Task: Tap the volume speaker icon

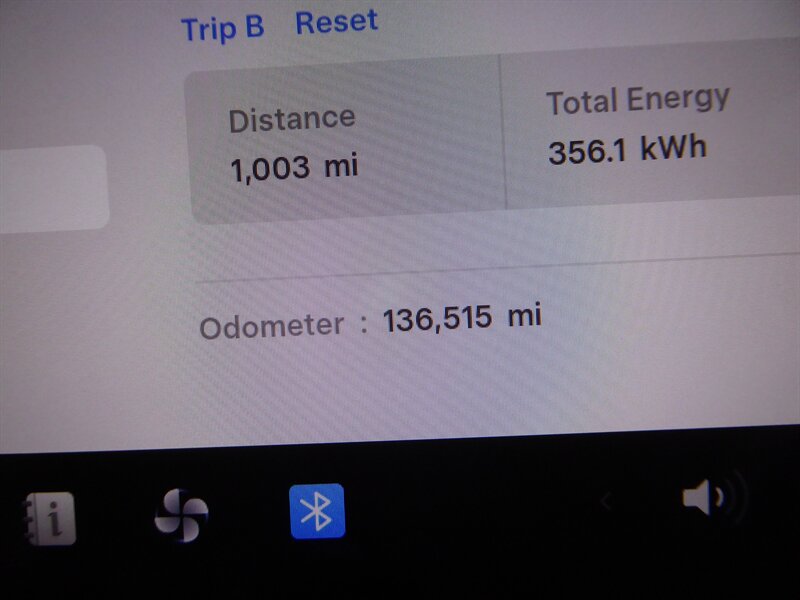Action: [x=711, y=497]
